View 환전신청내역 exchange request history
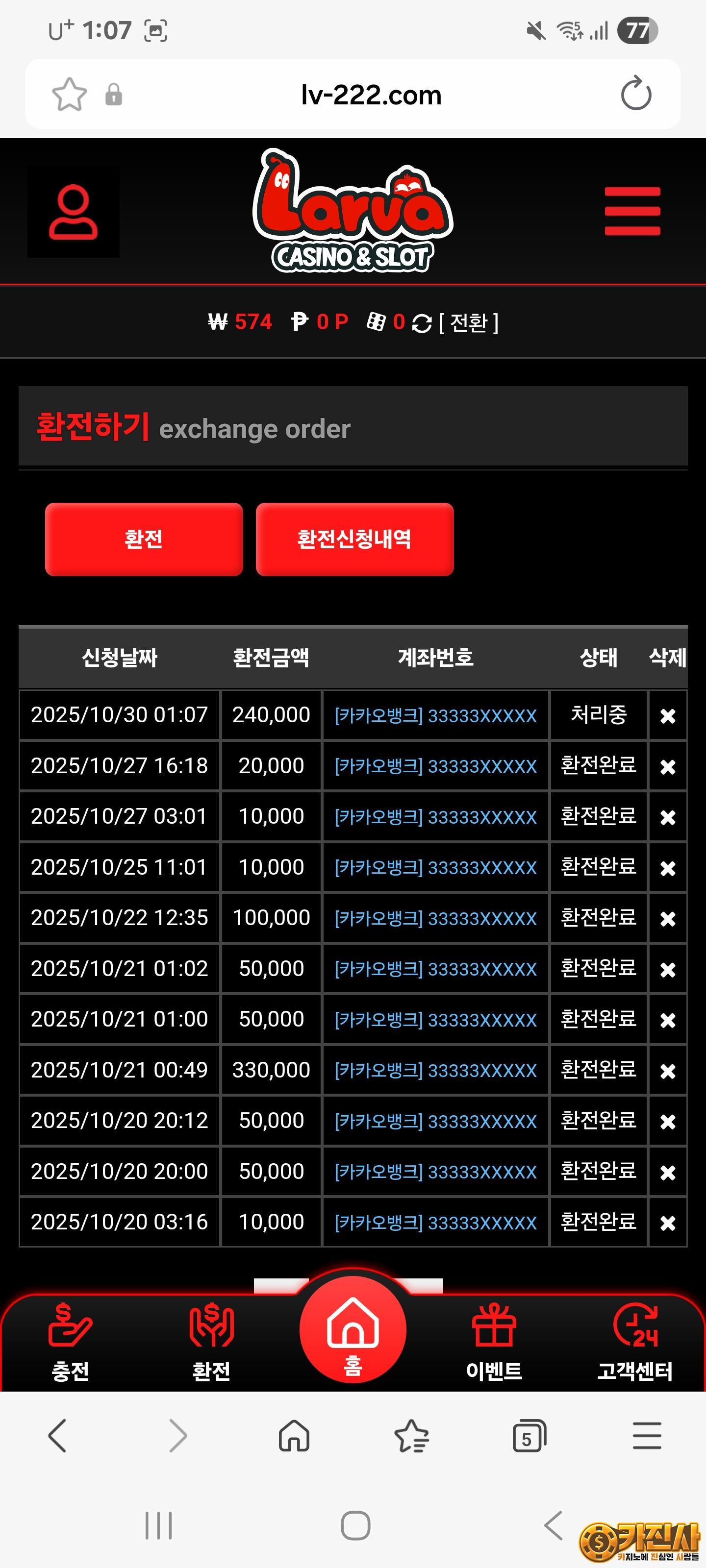706x1568 pixels. [354, 539]
